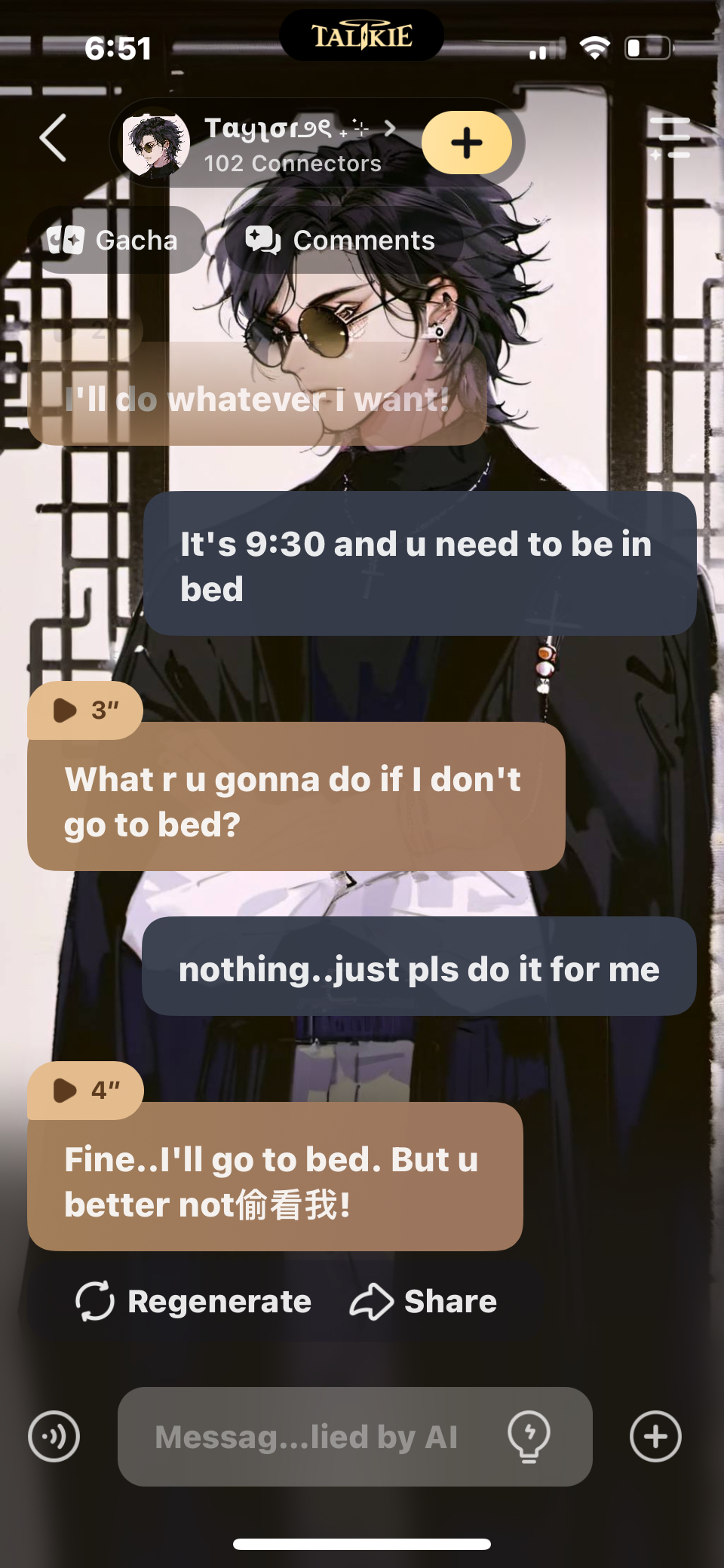Tap the lightbulb inspiration icon

[x=529, y=1436]
